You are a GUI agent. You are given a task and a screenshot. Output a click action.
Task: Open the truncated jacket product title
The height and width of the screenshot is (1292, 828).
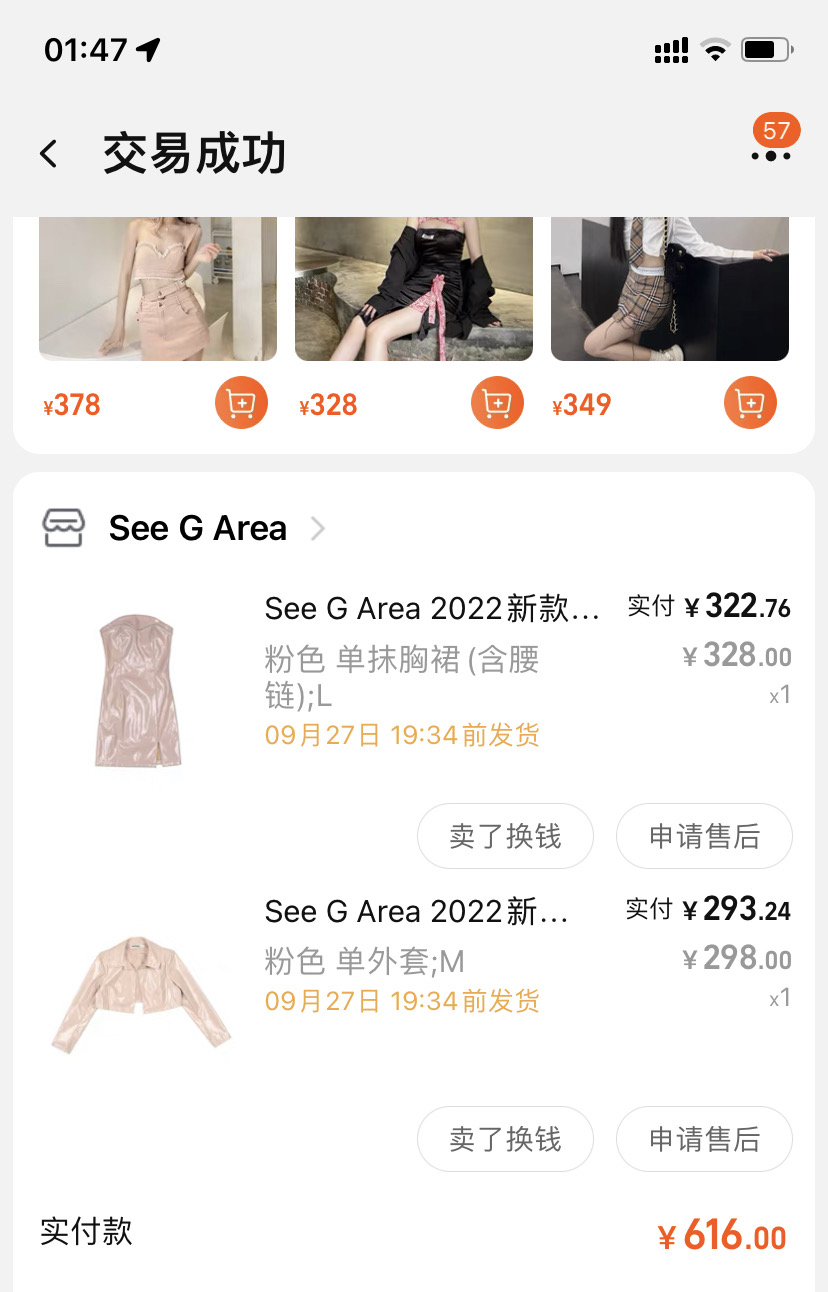coord(416,911)
